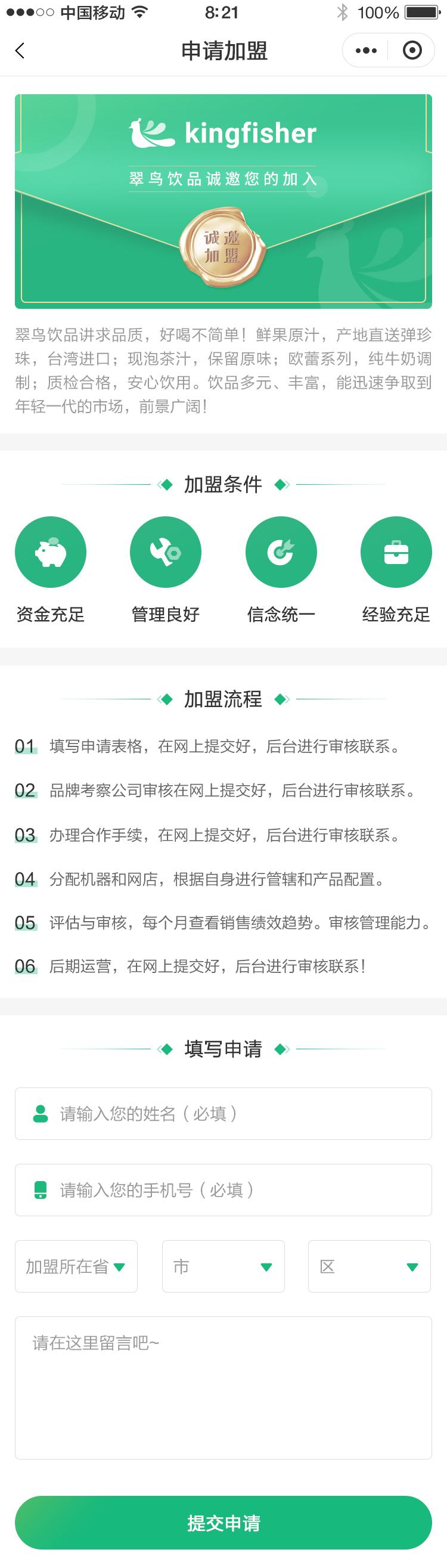Screen dimensions: 447x1568
Task: Open the 加盟所在省 province dropdown
Action: [76, 1266]
